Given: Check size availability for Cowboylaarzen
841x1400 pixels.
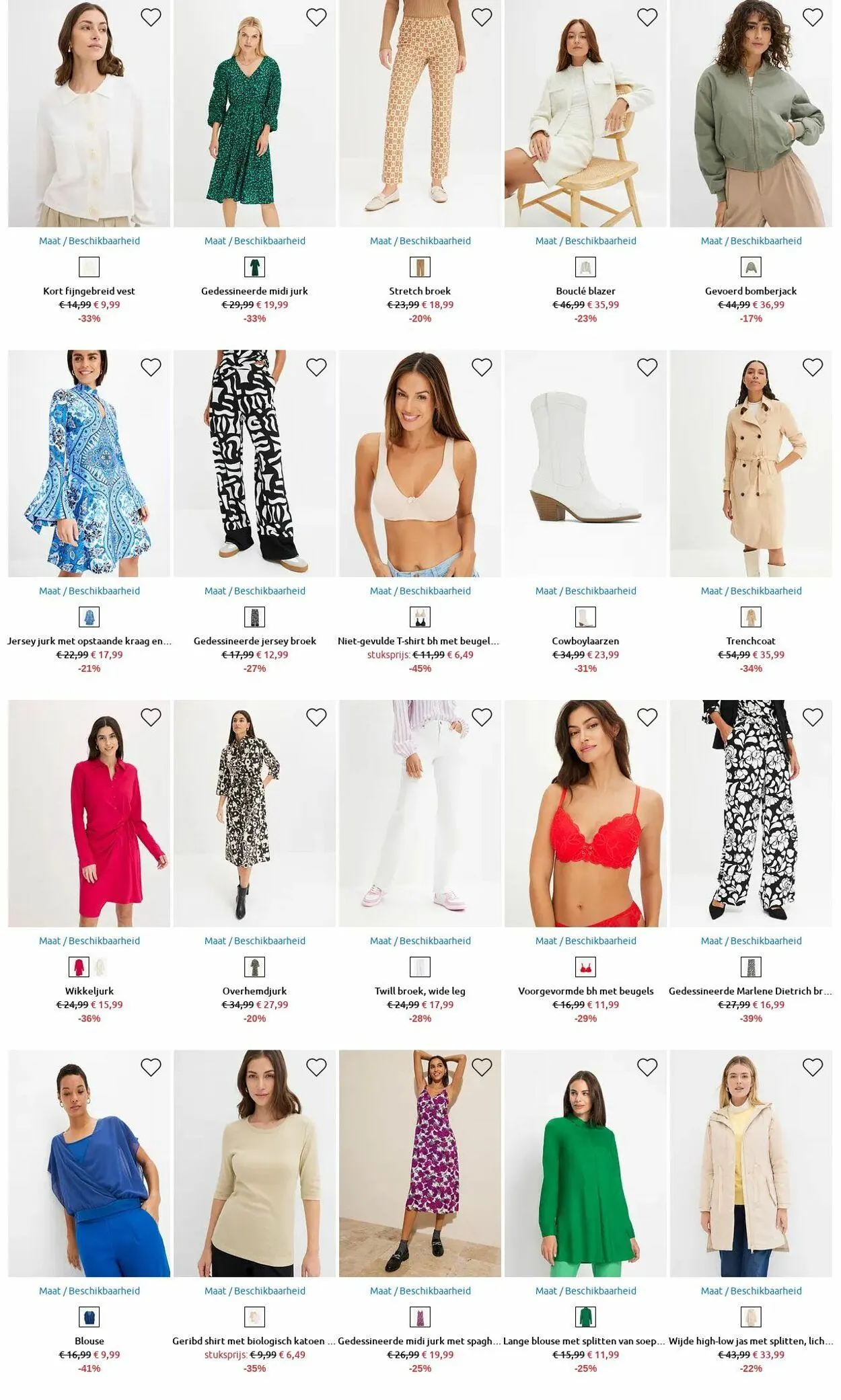Looking at the screenshot, I should pyautogui.click(x=585, y=591).
